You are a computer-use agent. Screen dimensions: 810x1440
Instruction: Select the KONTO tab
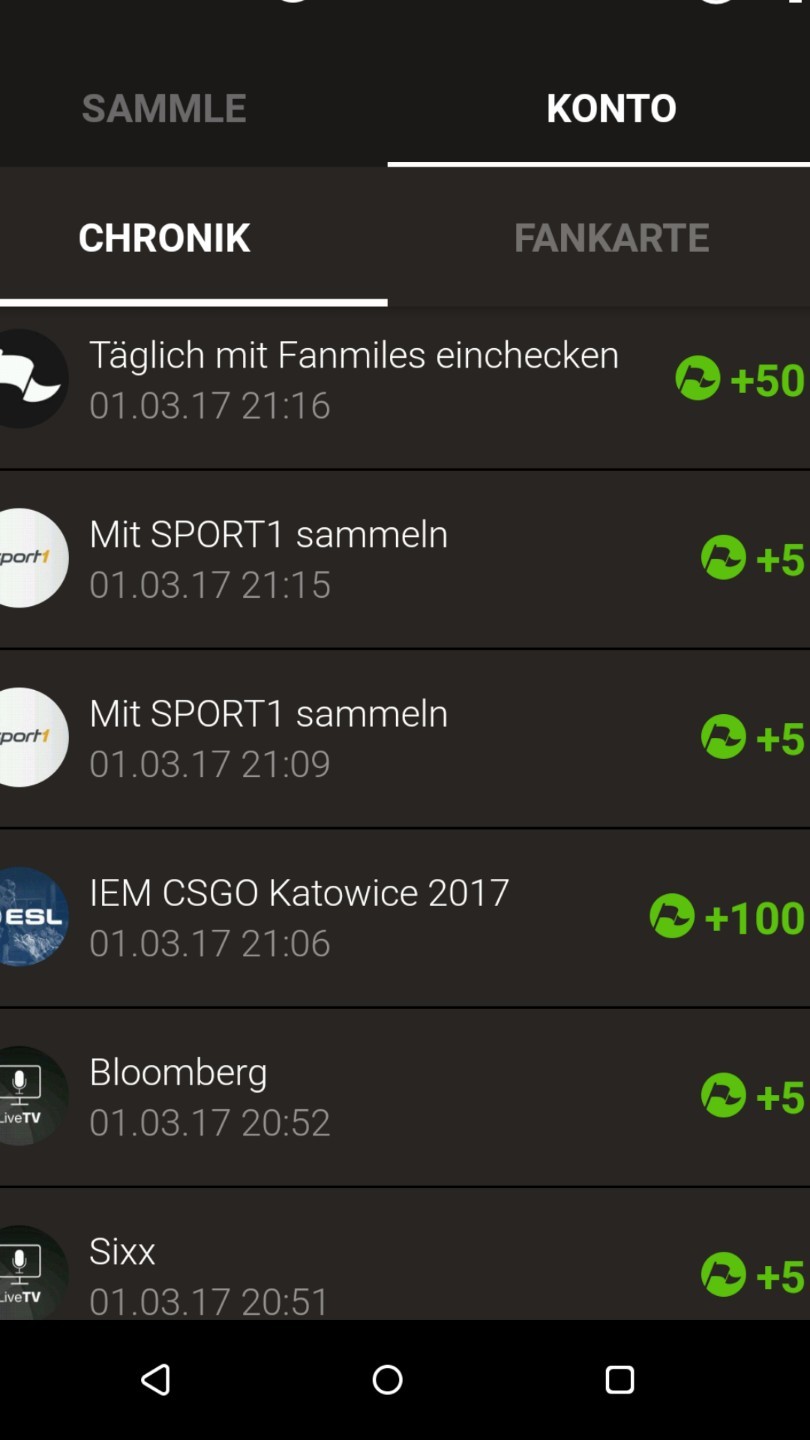coord(611,109)
